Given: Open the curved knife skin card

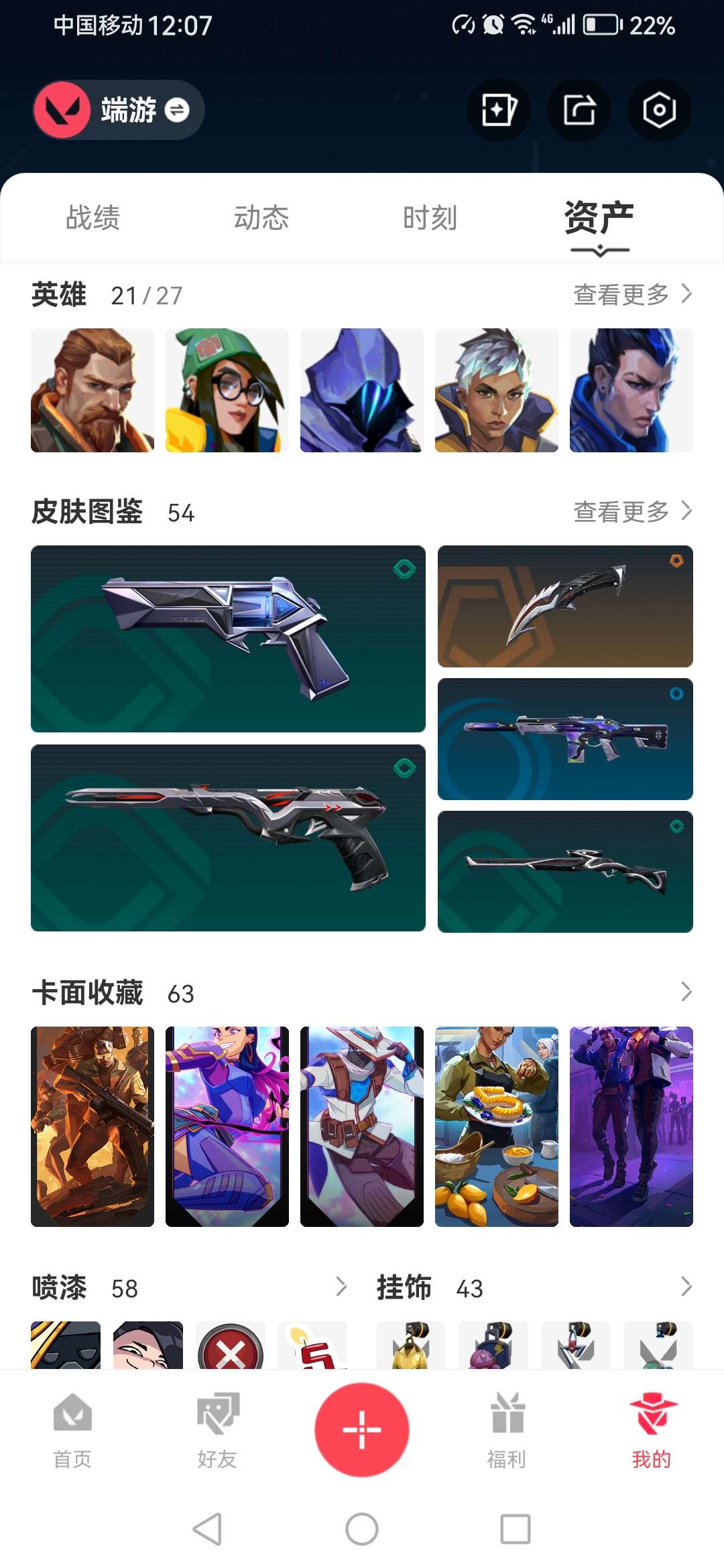Looking at the screenshot, I should coord(565,606).
